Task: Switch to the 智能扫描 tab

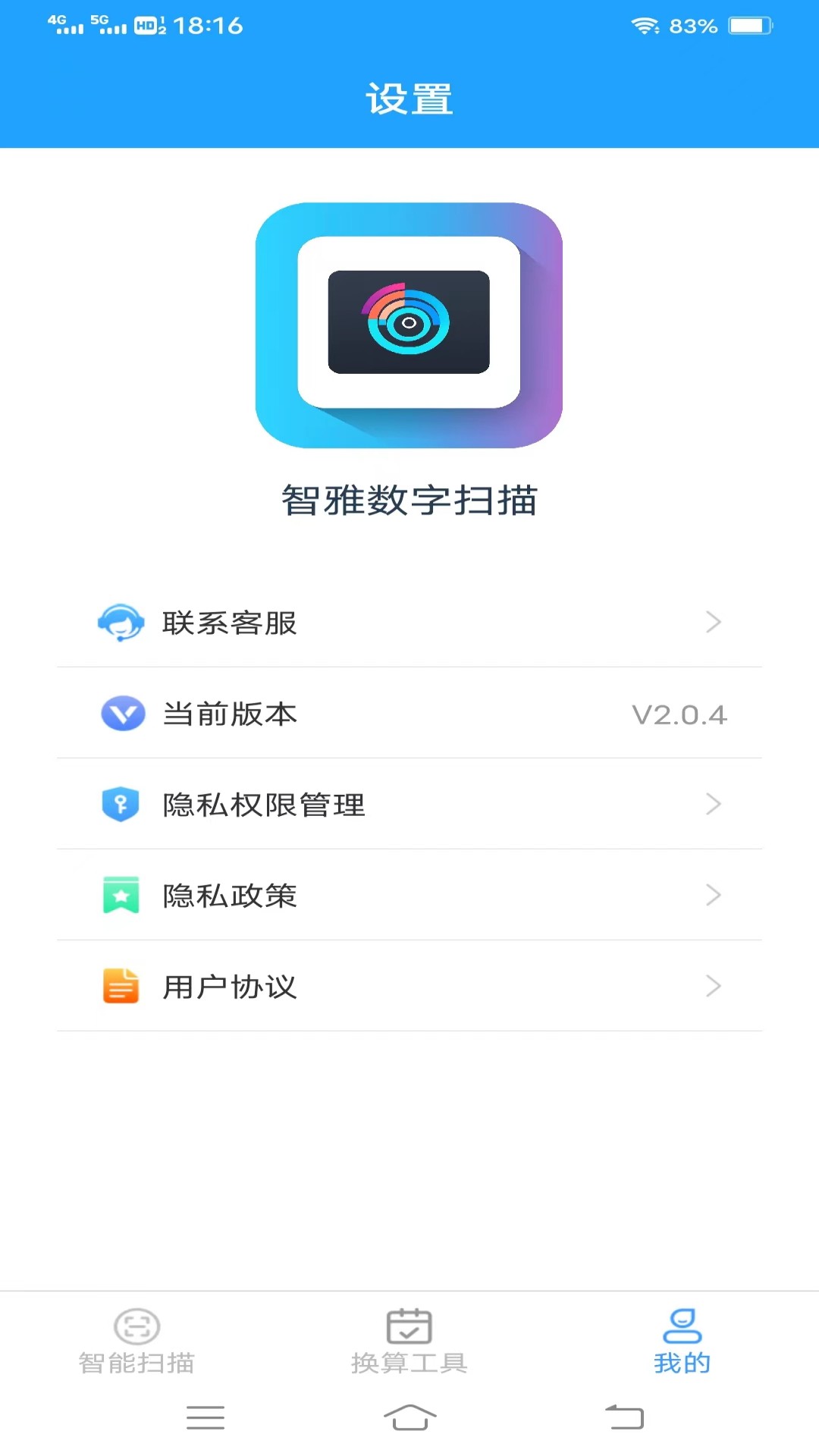Action: [136, 1341]
